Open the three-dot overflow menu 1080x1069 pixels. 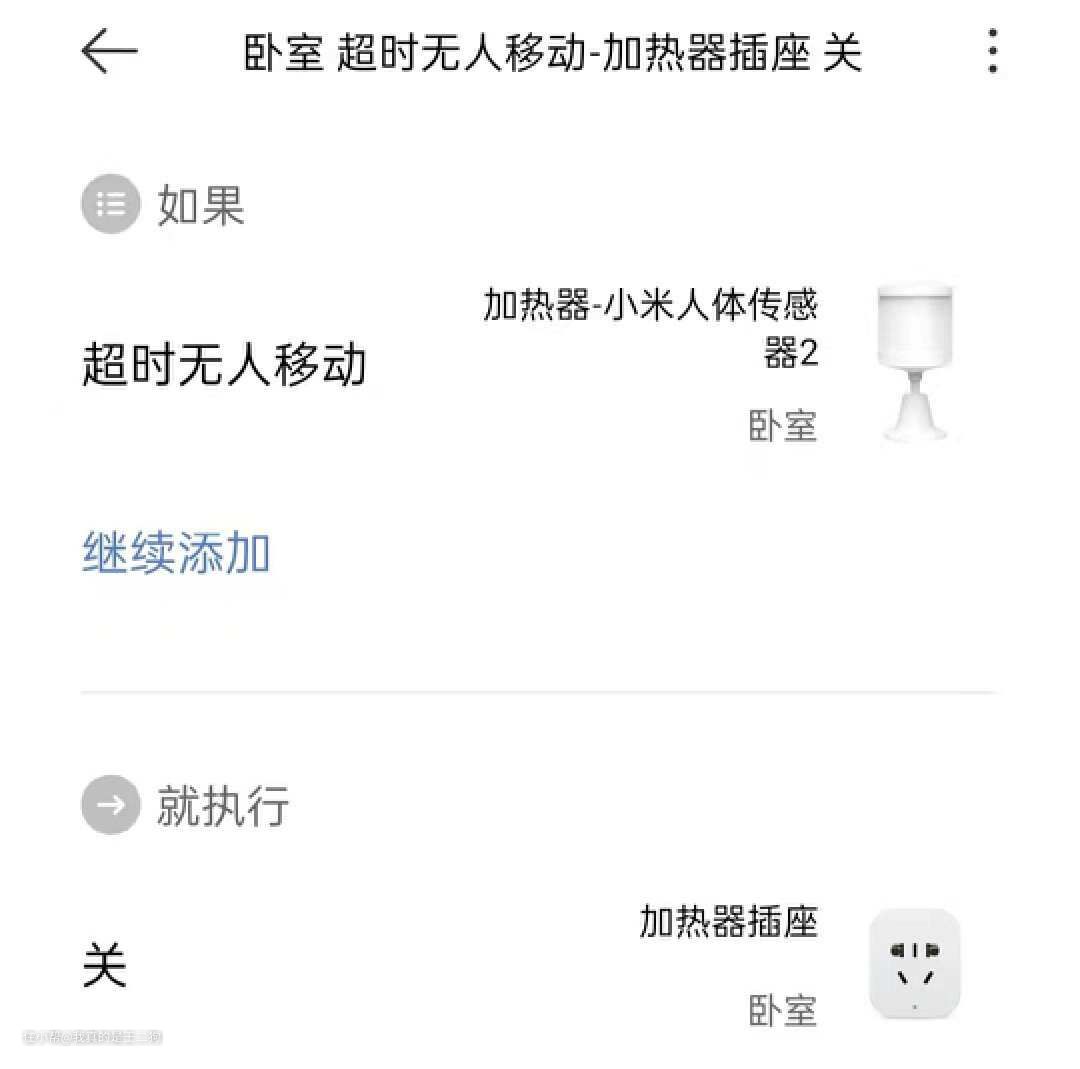991,51
